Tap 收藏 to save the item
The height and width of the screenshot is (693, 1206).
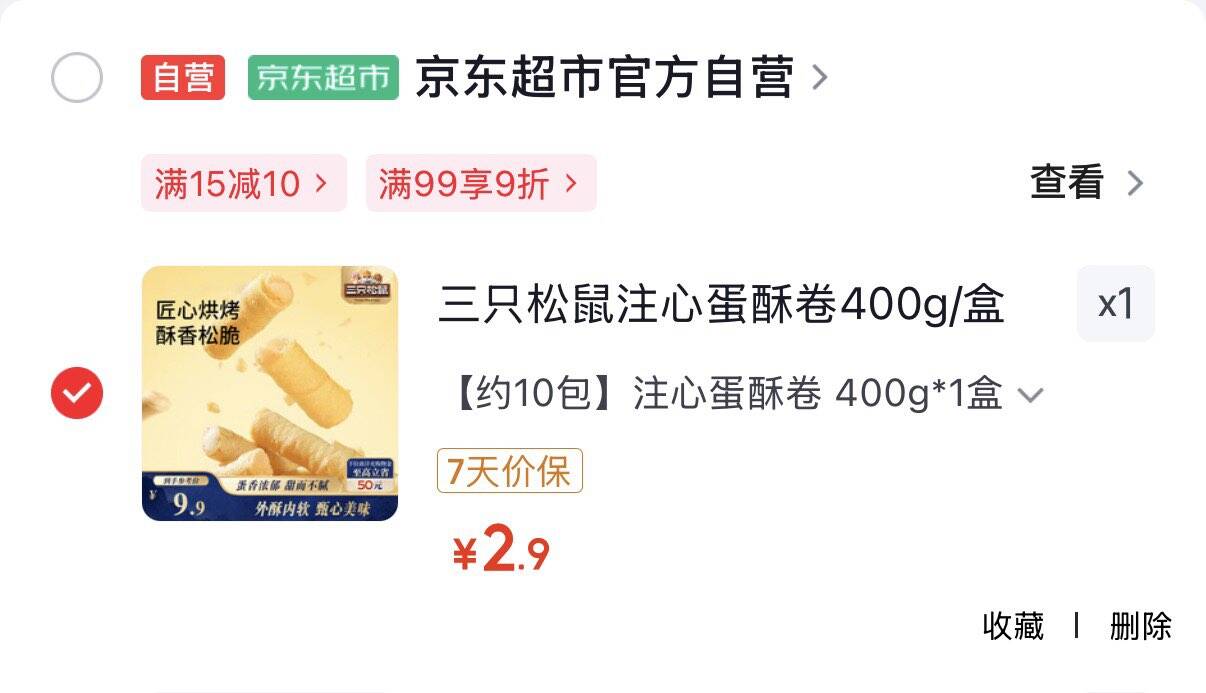pos(1013,626)
